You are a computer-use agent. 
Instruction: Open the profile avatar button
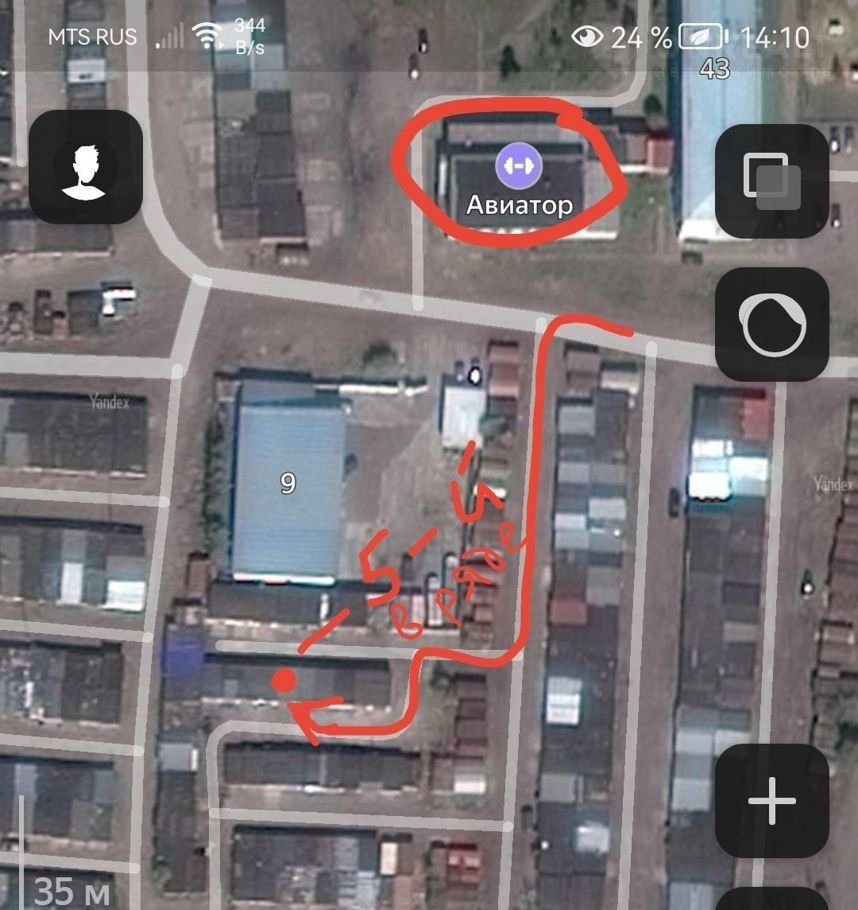coord(85,167)
